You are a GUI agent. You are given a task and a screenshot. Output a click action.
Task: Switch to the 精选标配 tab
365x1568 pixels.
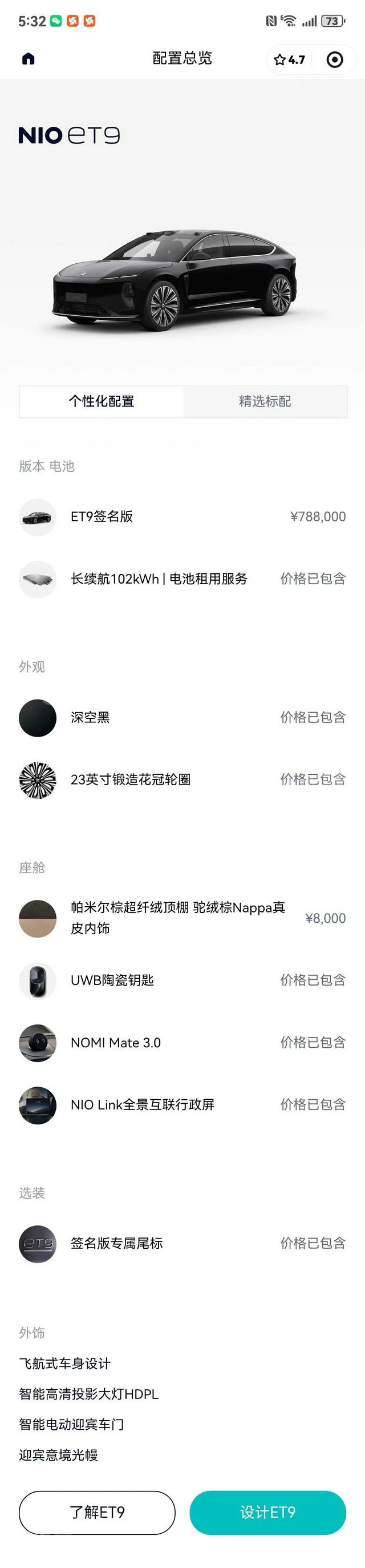tap(265, 401)
